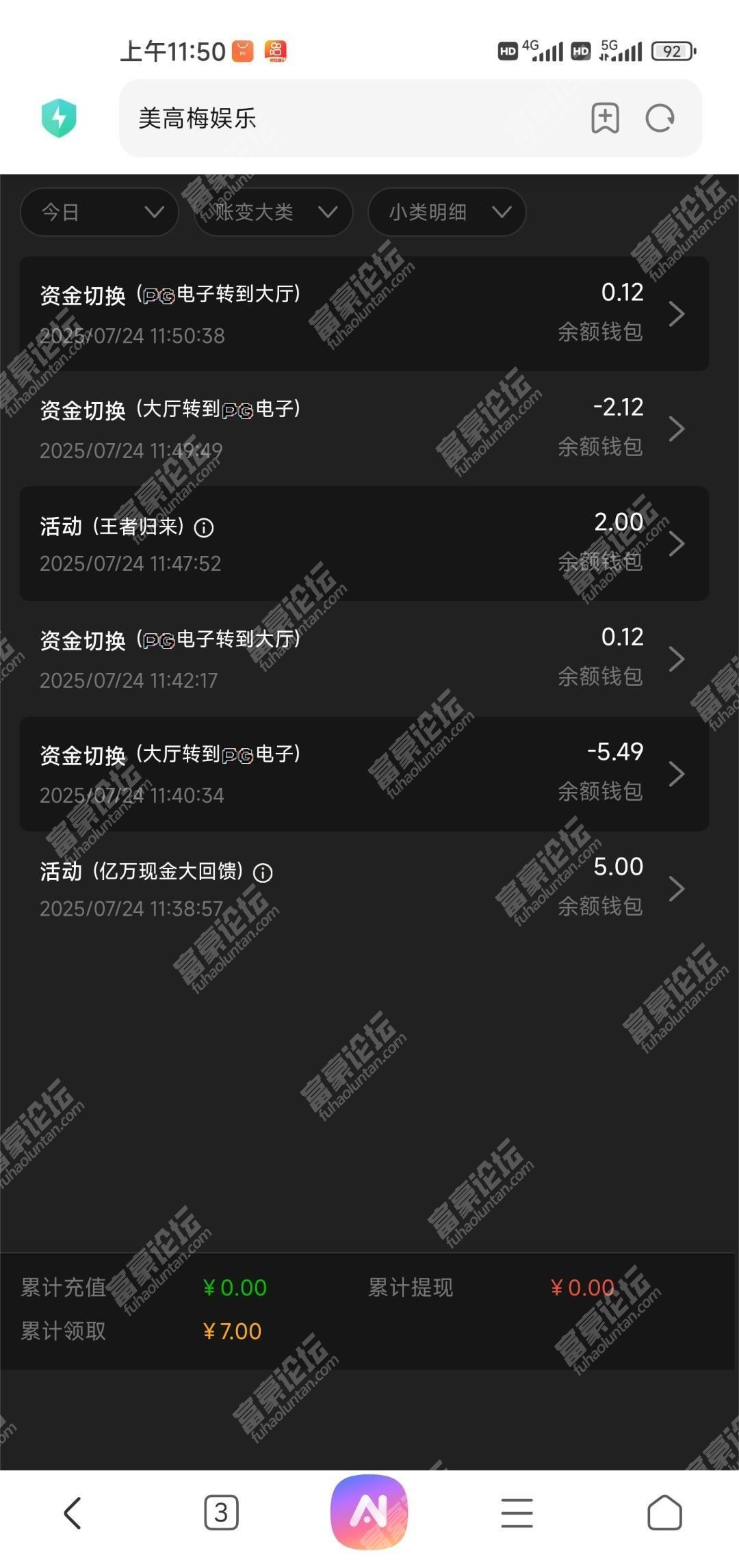Open the browser tab switcher with 3 tabs
Screen dimensions: 739x1568
tap(221, 1512)
